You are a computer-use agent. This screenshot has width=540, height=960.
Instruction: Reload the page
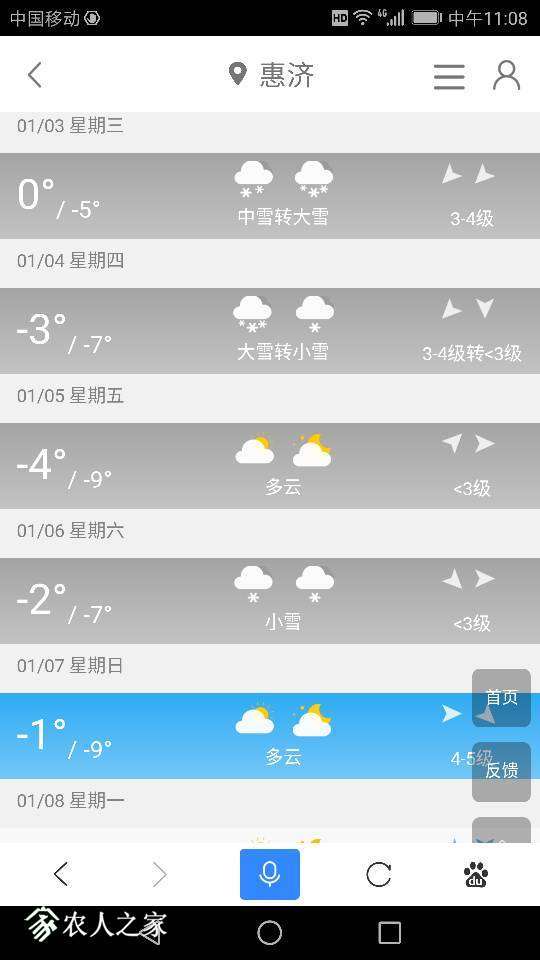coord(378,874)
